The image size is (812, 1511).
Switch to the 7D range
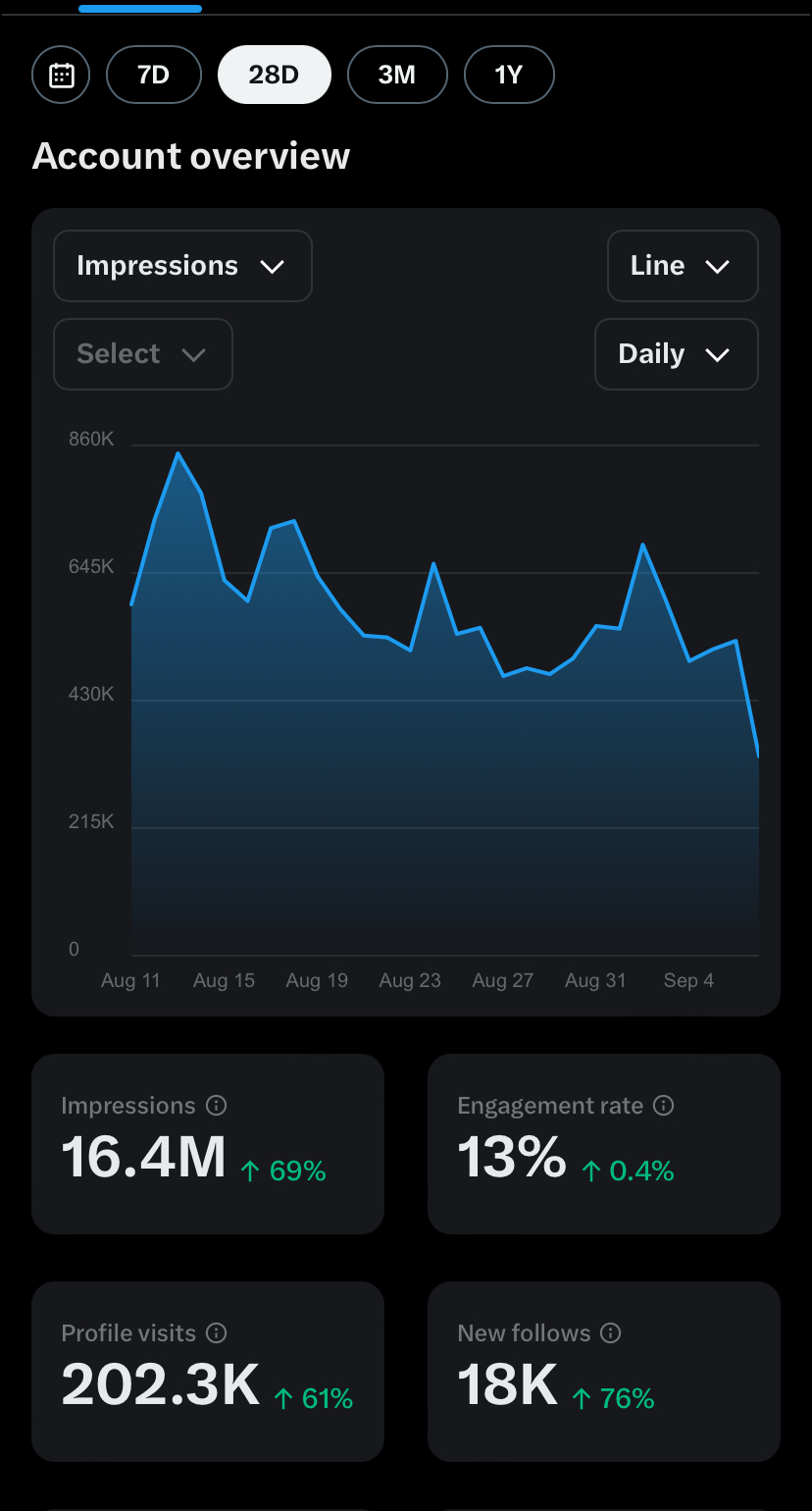coord(154,75)
